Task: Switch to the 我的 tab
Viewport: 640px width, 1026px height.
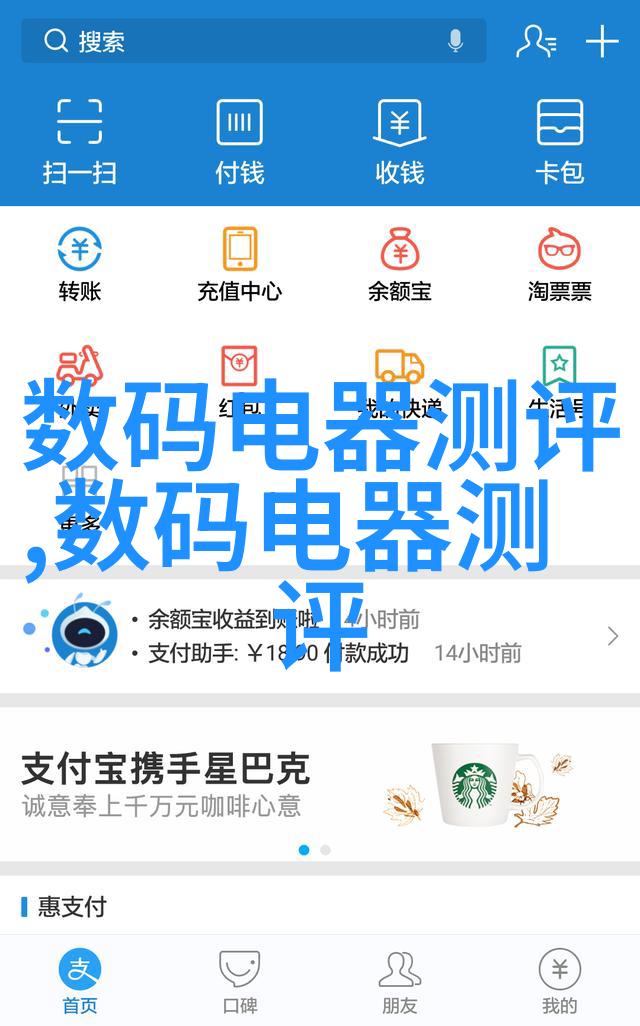Action: click(560, 982)
